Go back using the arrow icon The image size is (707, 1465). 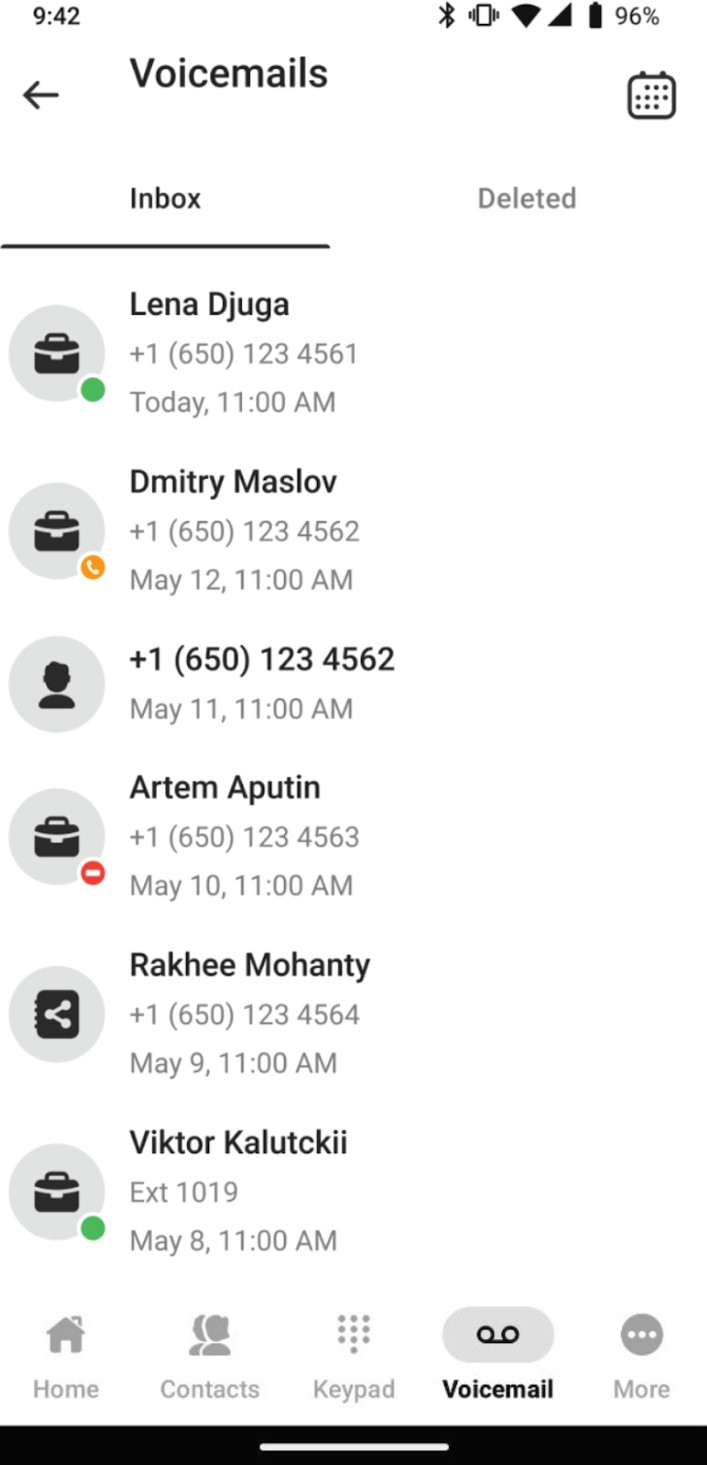tap(41, 95)
